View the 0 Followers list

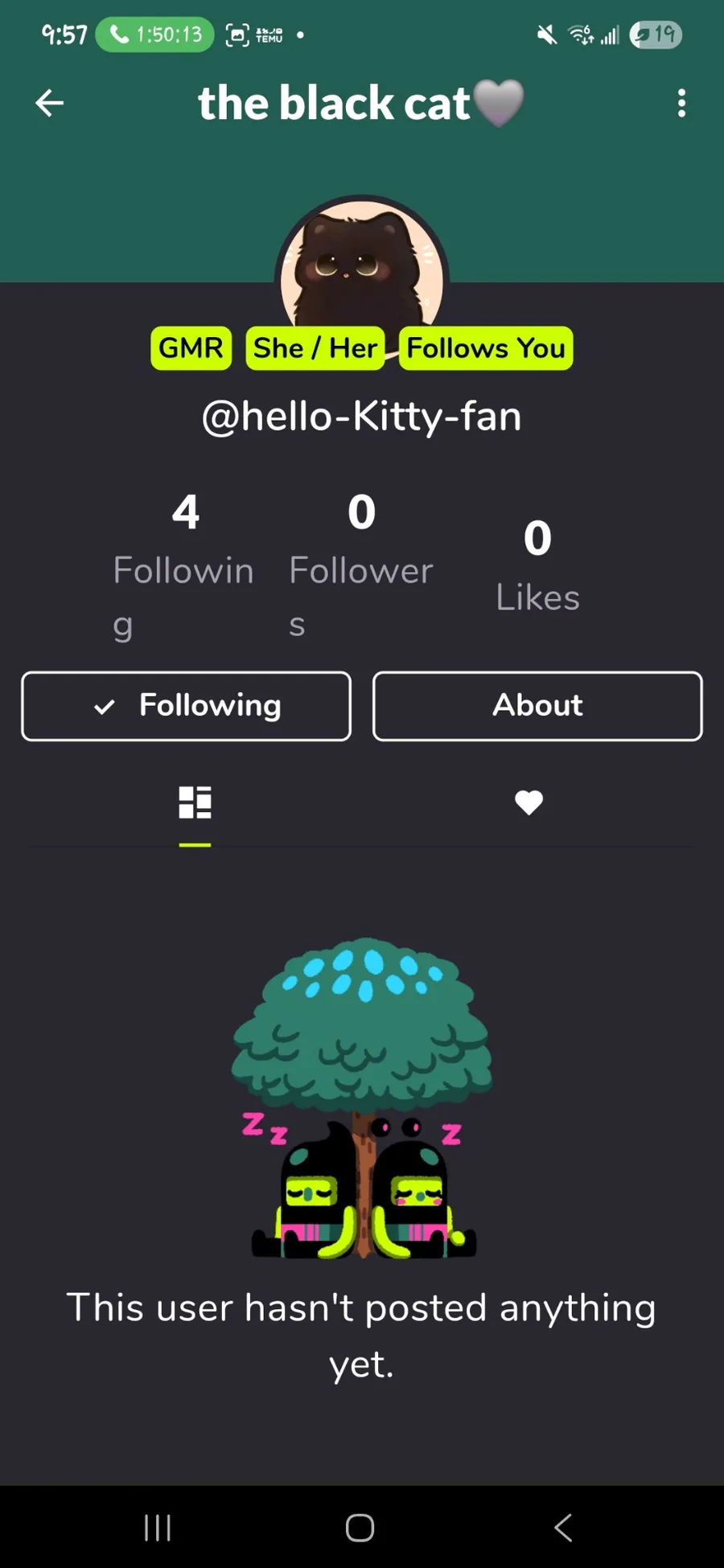(x=361, y=563)
